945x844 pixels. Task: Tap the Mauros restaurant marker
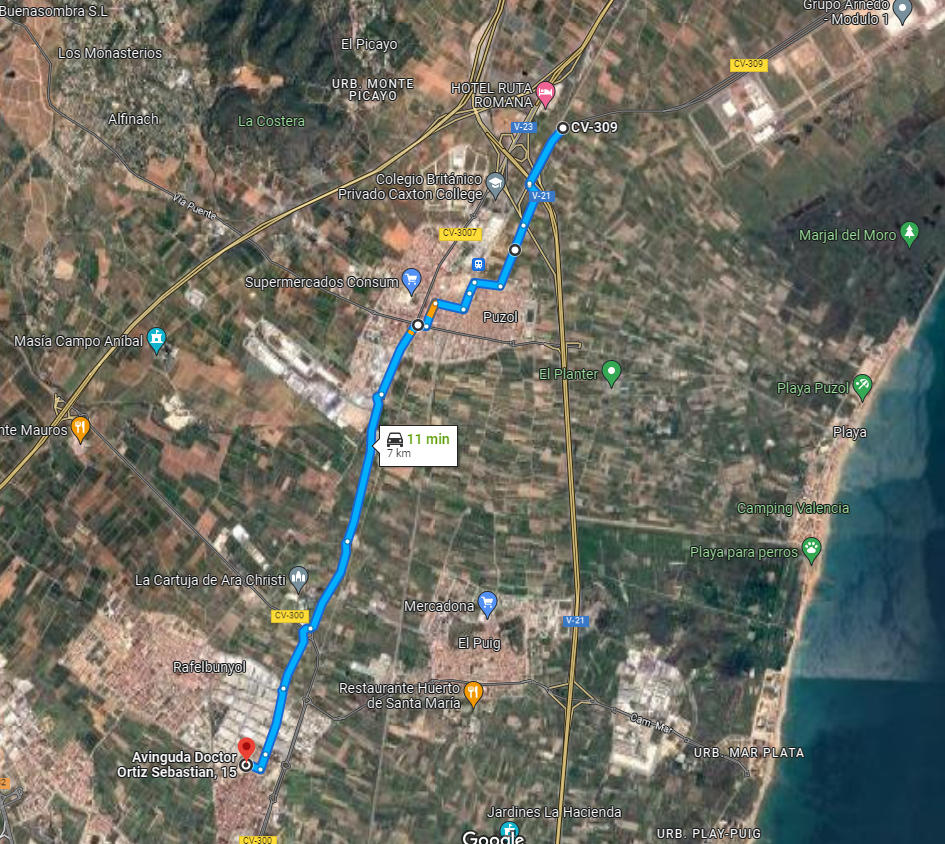point(80,429)
